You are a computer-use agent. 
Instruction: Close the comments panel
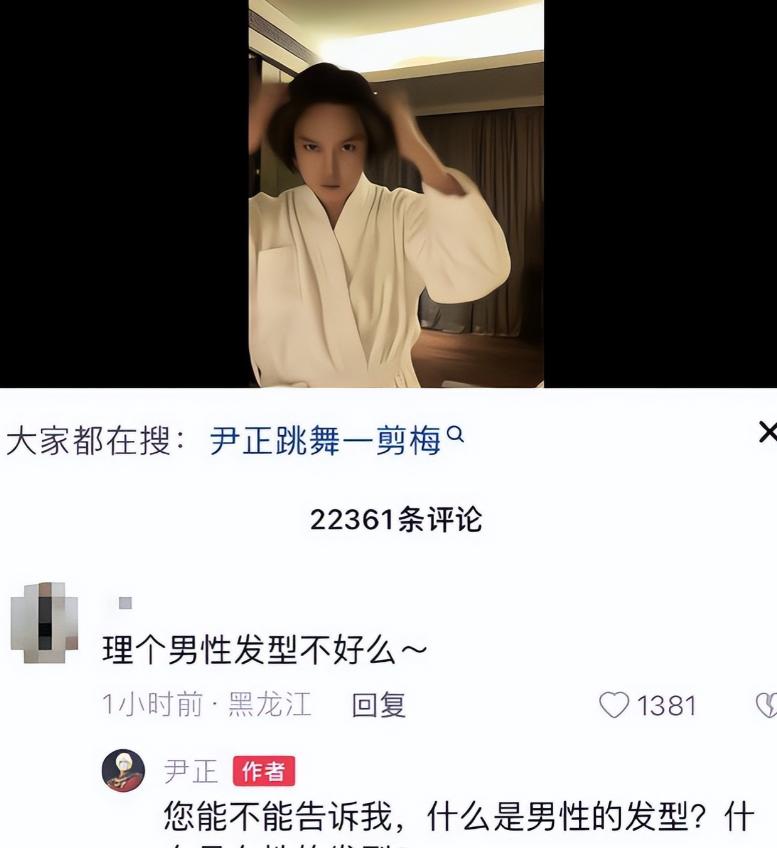point(766,433)
